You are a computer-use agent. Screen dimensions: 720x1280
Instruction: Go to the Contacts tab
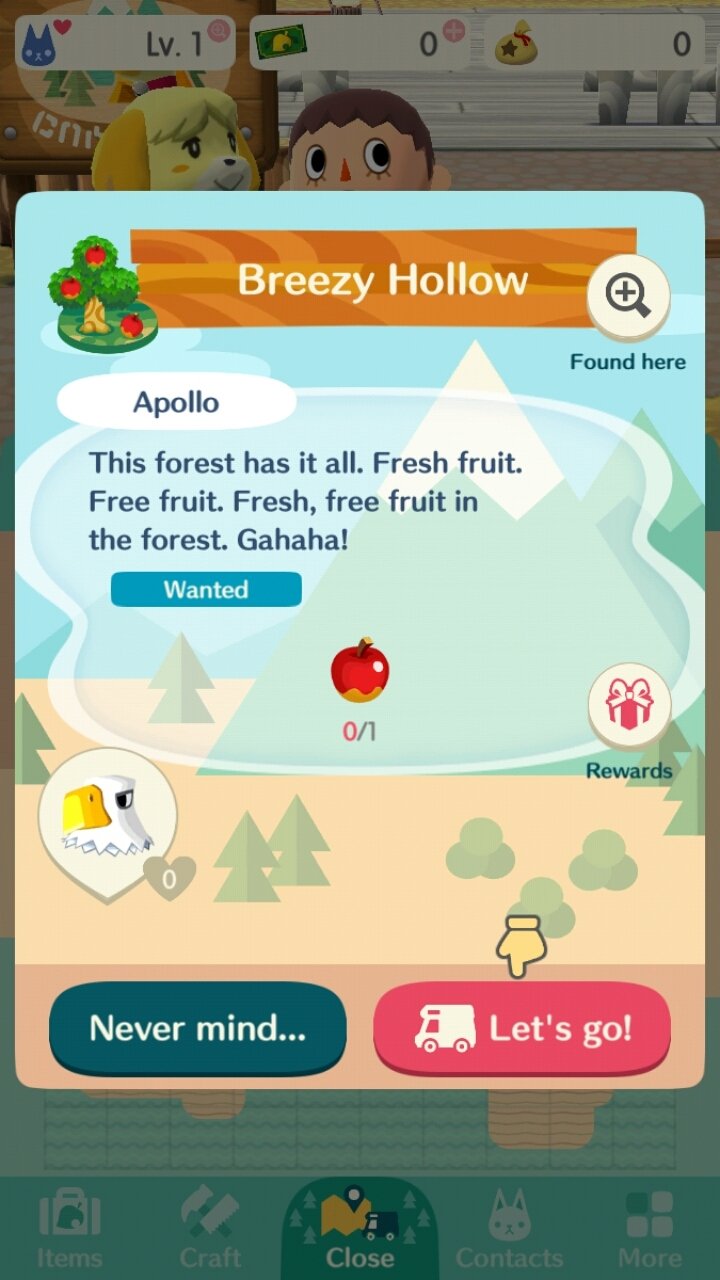(509, 1230)
